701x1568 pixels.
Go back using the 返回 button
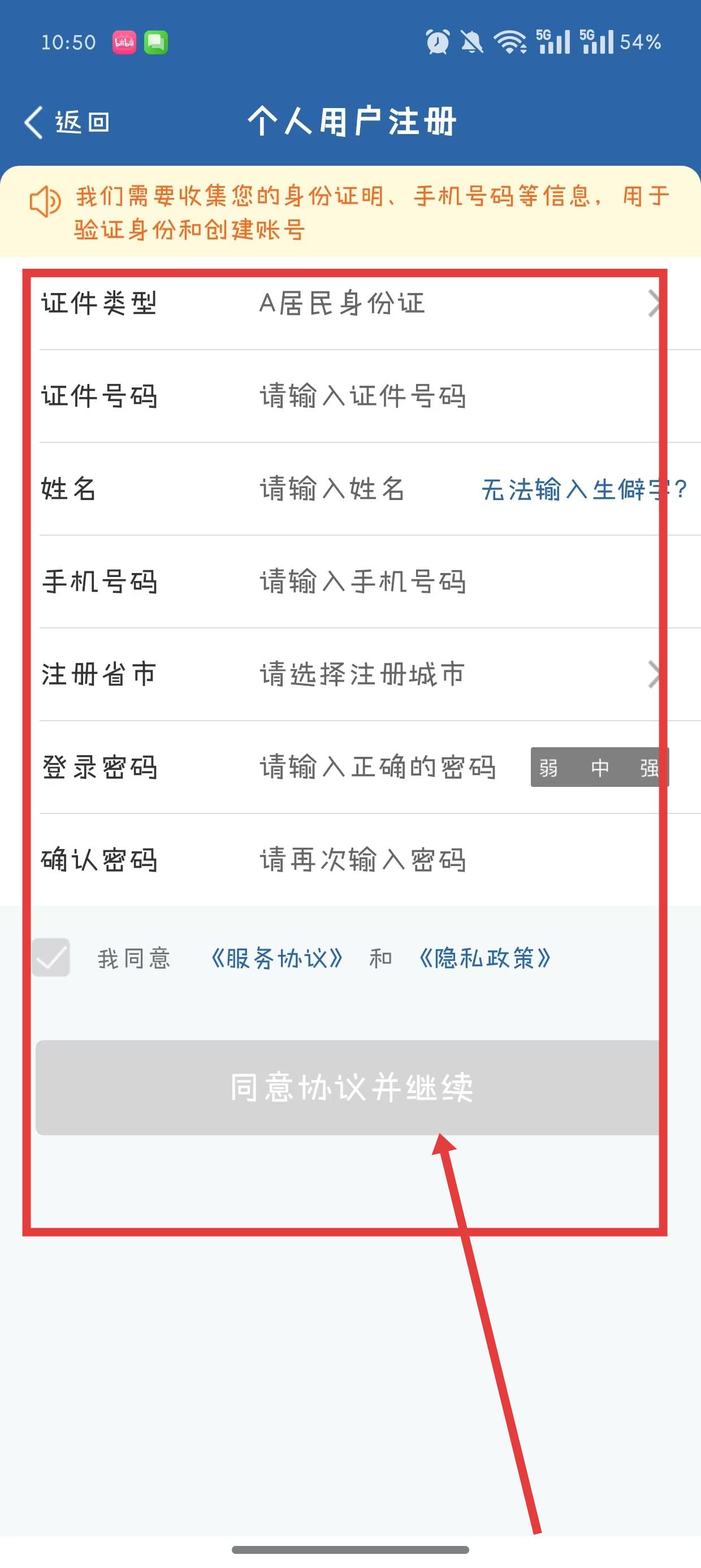pyautogui.click(x=67, y=122)
